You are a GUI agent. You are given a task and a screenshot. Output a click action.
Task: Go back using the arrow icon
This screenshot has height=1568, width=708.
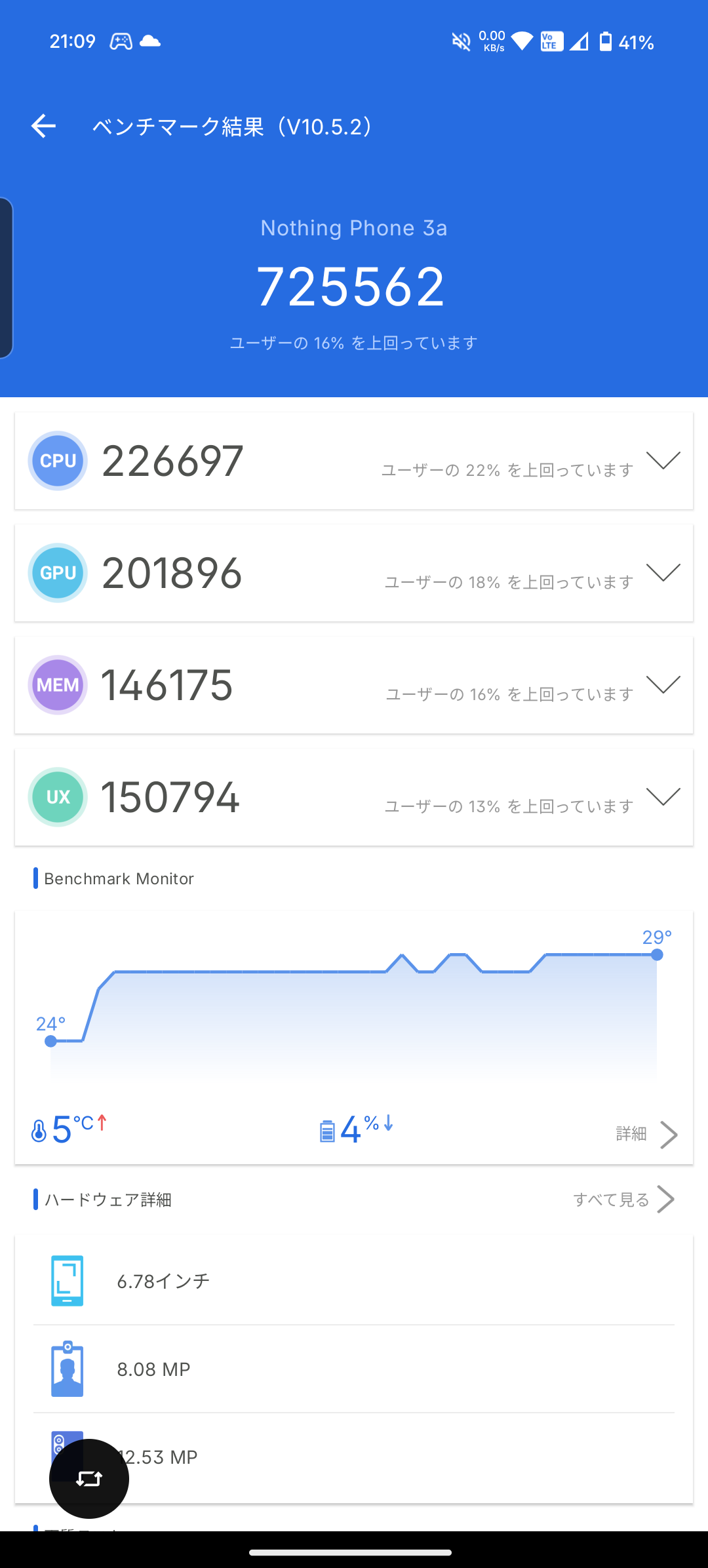coord(43,126)
